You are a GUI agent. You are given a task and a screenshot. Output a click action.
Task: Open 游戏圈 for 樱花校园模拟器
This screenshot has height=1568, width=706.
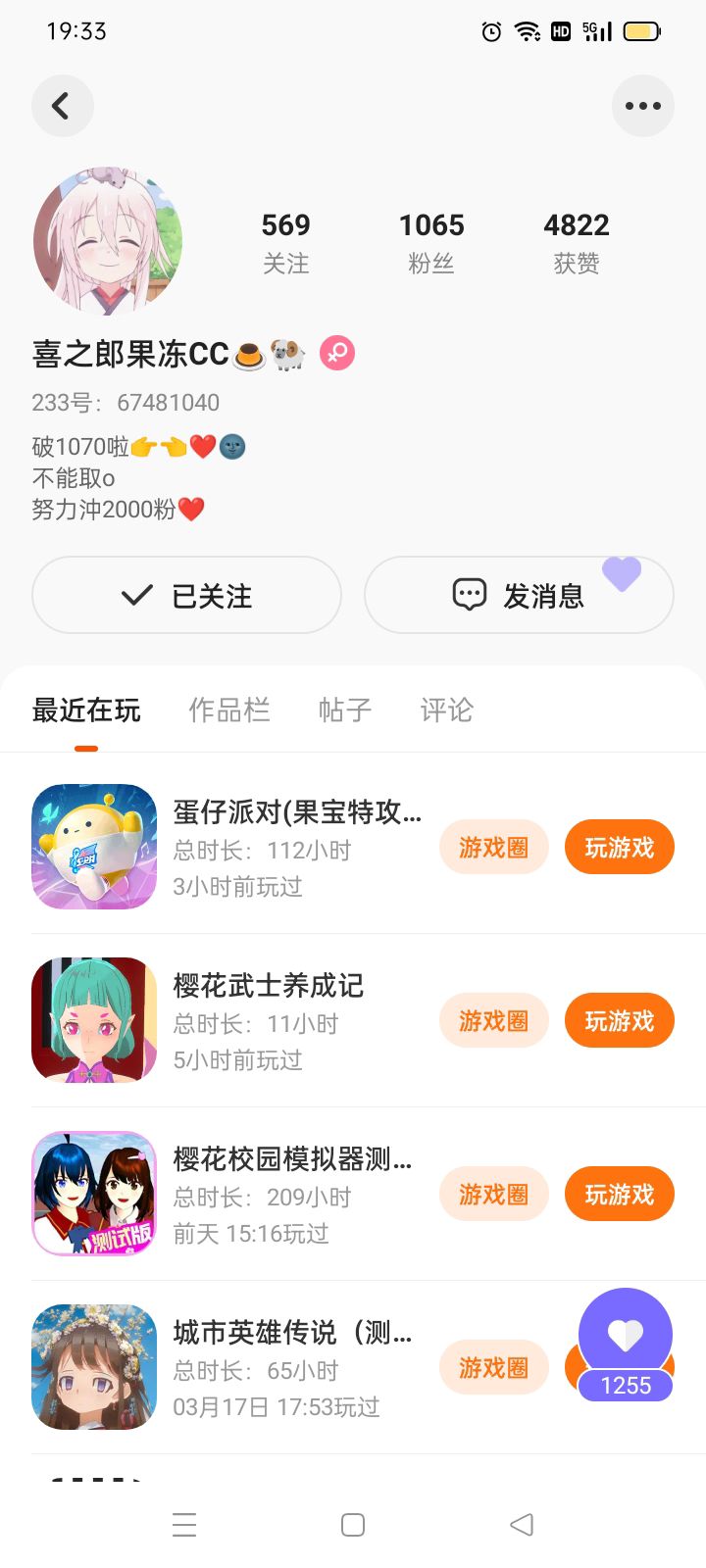493,1195
